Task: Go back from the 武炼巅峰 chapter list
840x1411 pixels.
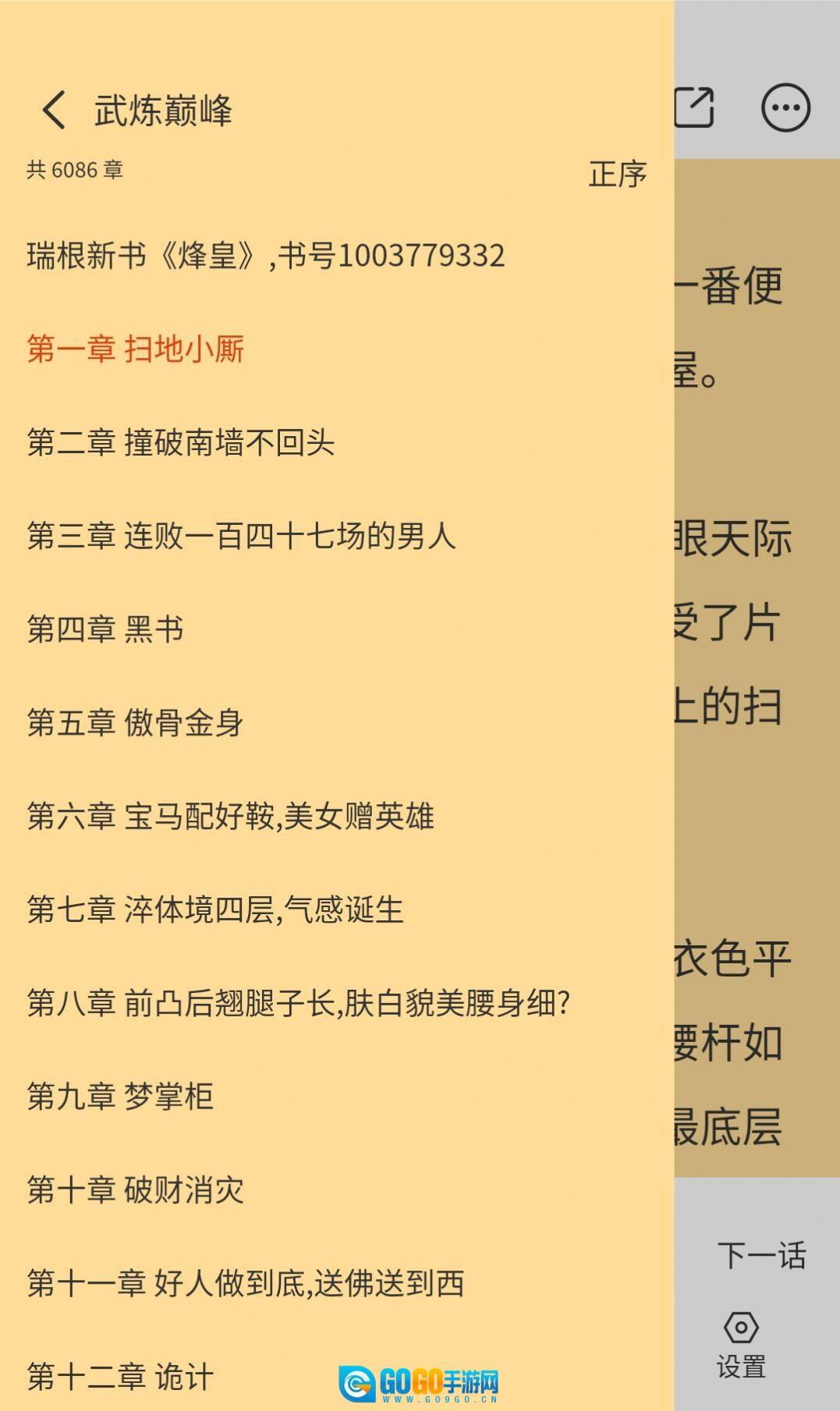Action: 53,110
